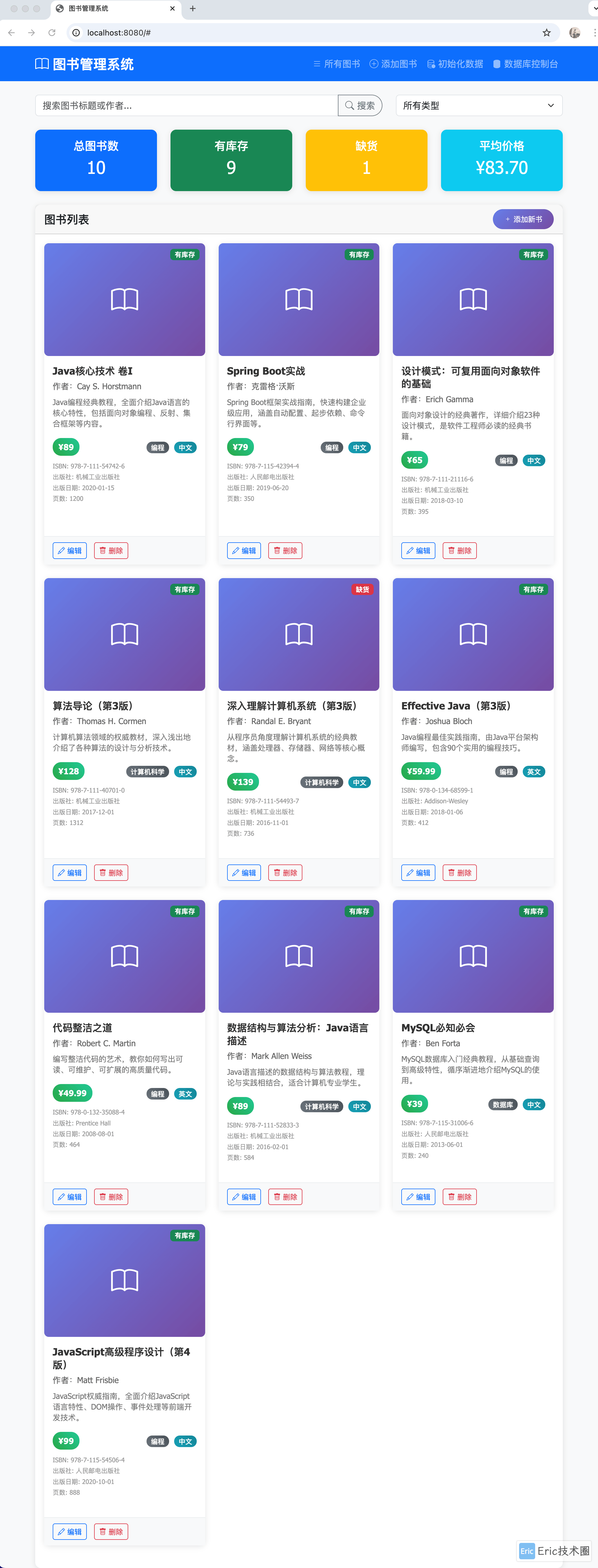Delete Effective Java（第3版）
The width and height of the screenshot is (598, 1568).
459,872
